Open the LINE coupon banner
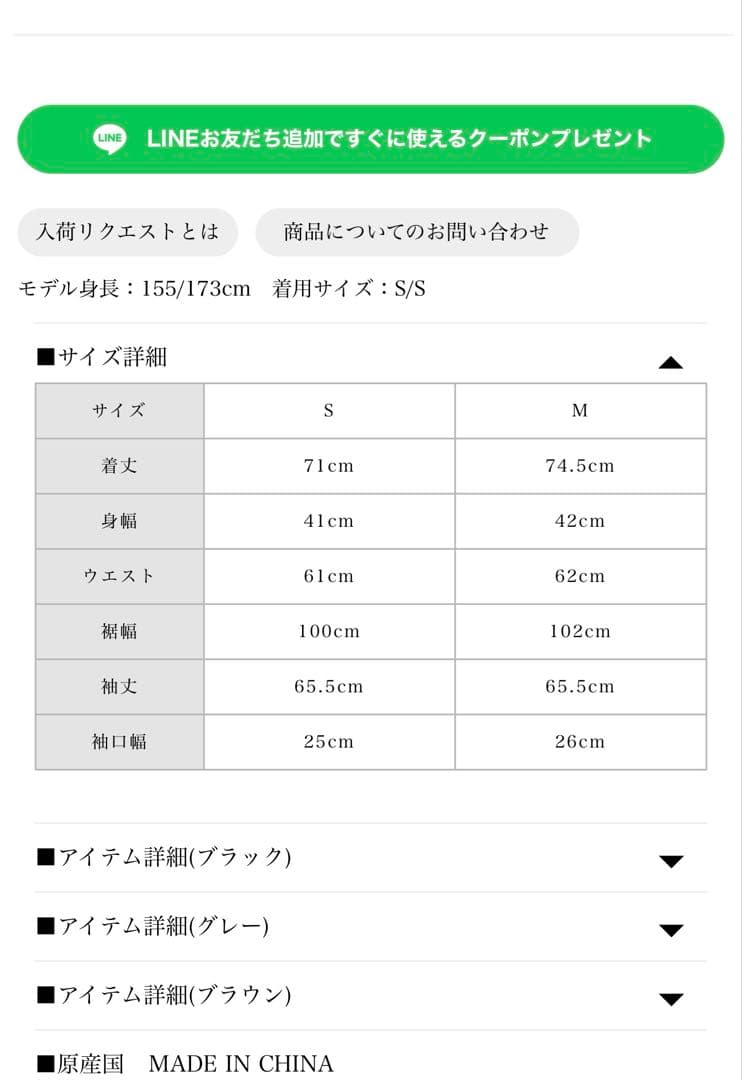742x1080 pixels. (371, 138)
